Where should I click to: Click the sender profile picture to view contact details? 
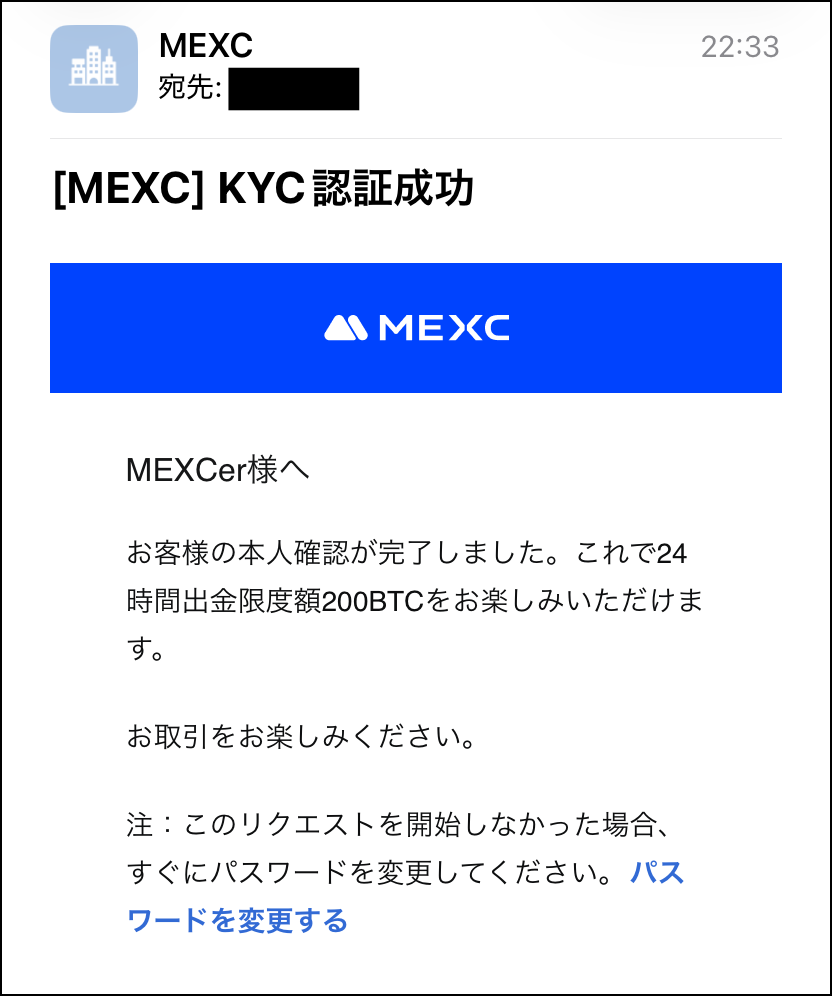pos(93,71)
